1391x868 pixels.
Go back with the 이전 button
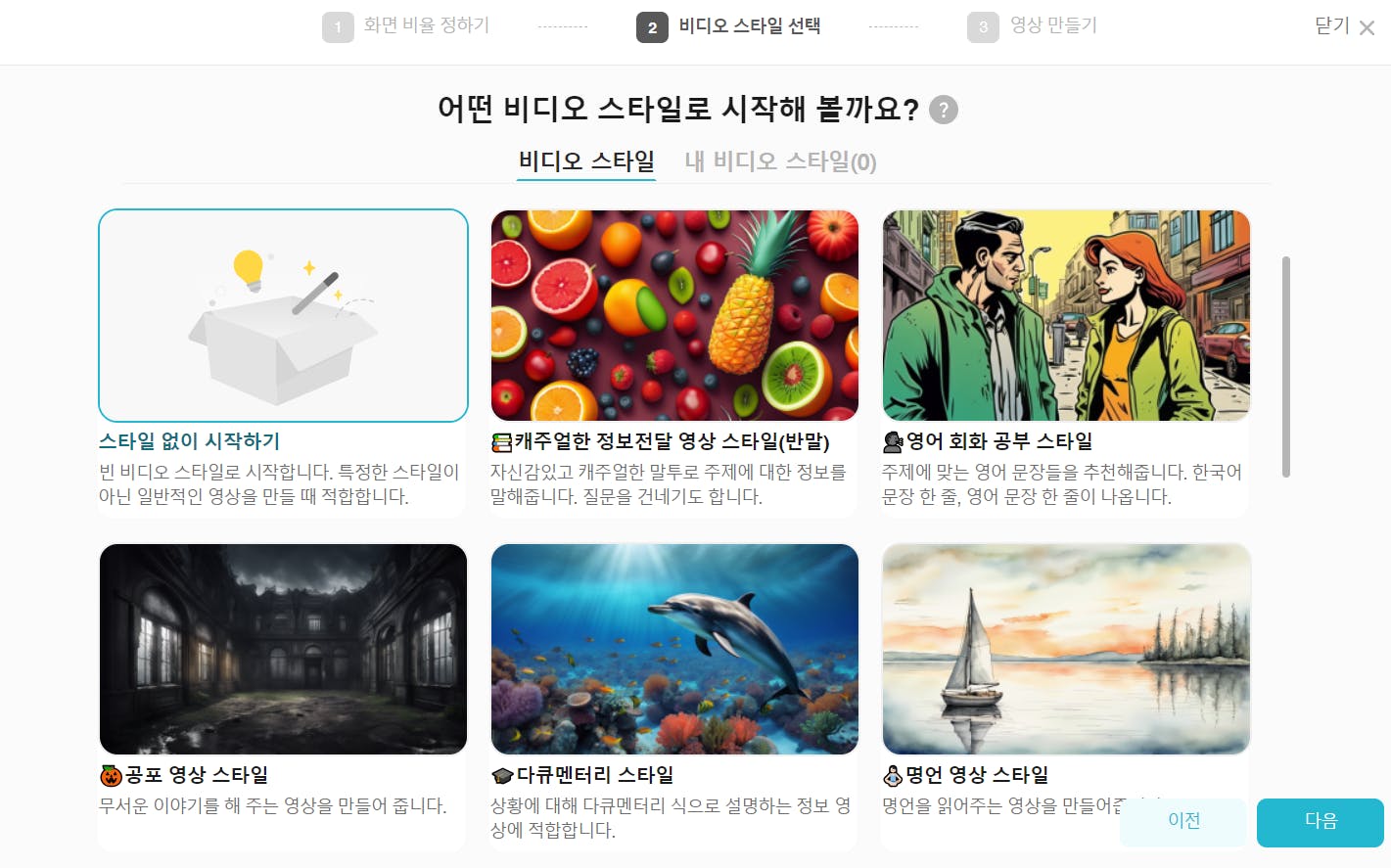(1183, 821)
